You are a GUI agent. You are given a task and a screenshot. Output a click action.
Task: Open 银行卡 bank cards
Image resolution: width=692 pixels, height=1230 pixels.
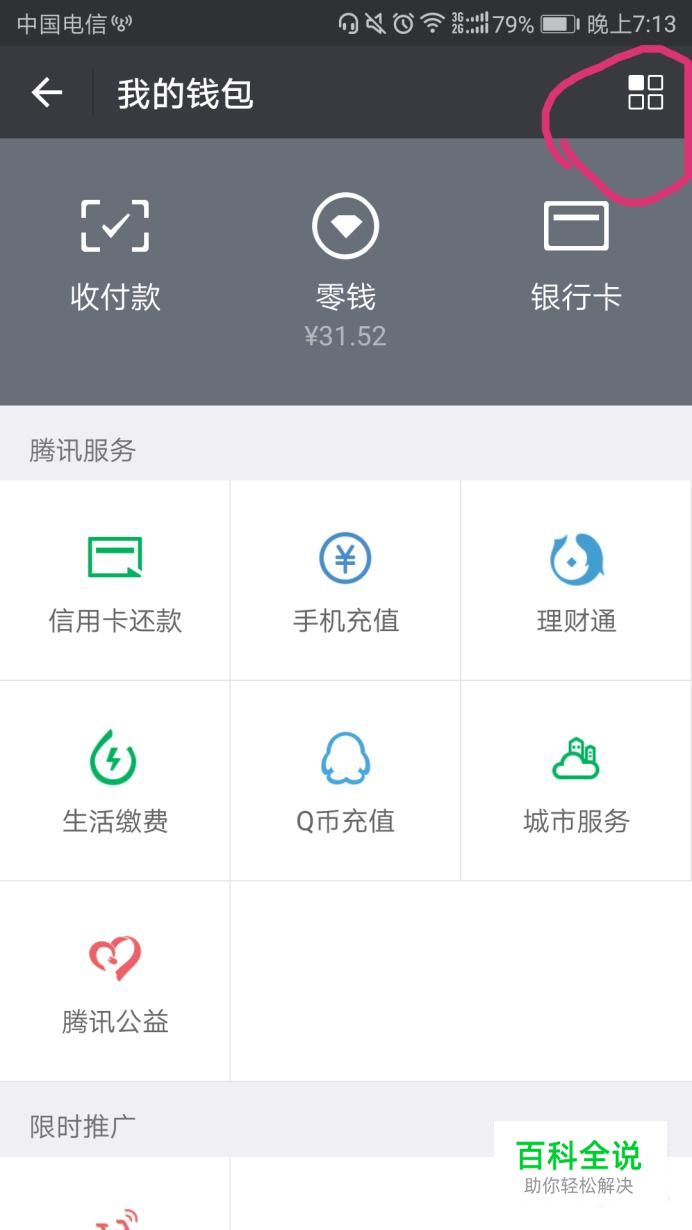576,255
